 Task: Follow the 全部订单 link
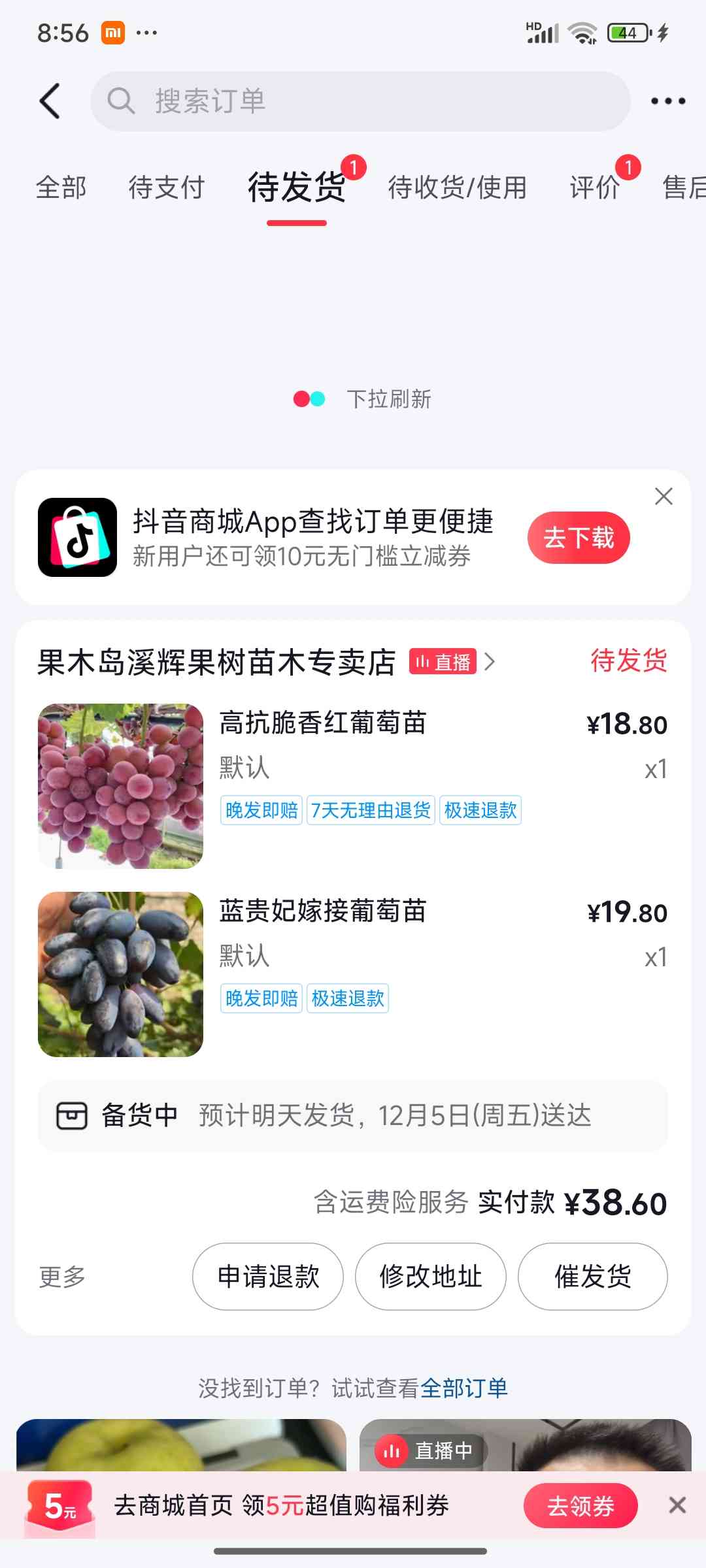point(463,1388)
